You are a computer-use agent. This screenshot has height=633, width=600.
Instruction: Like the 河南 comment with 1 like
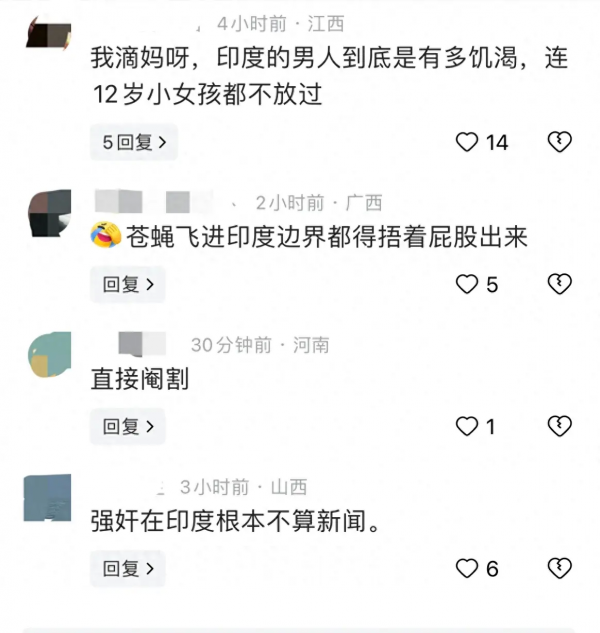click(467, 427)
